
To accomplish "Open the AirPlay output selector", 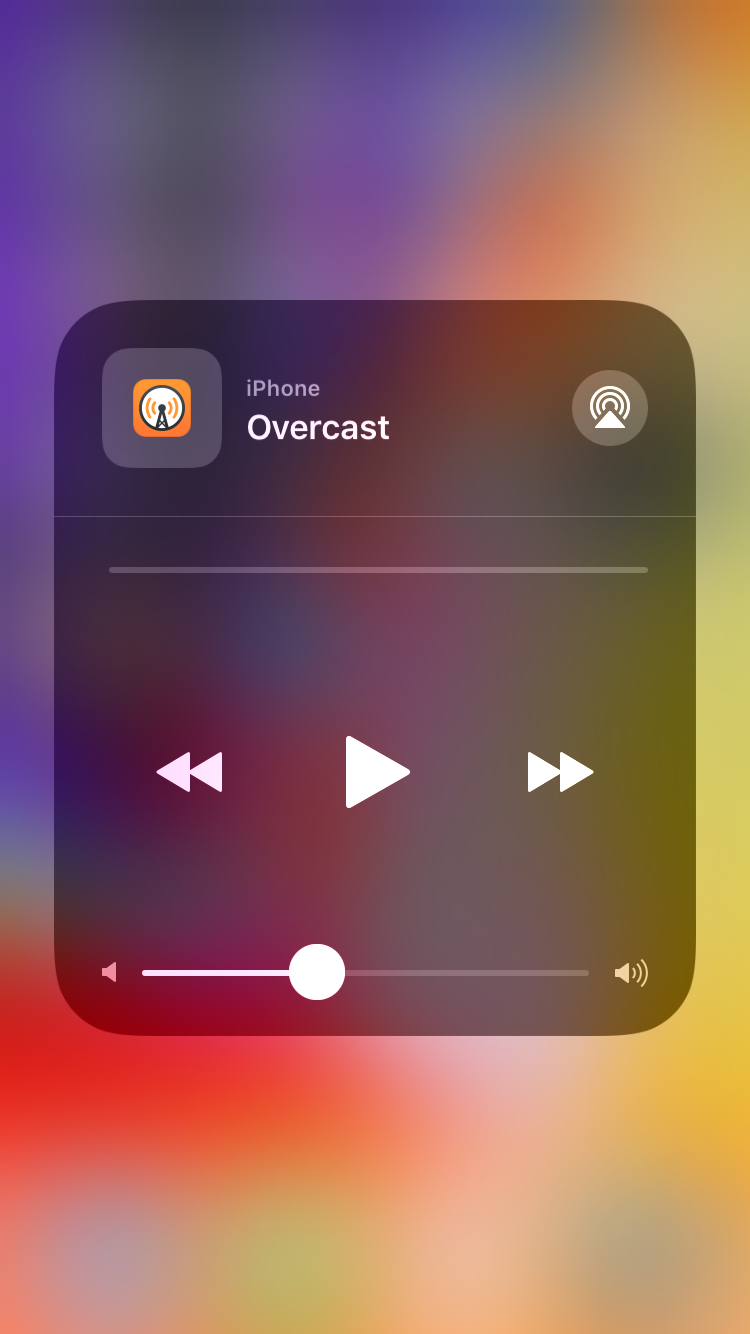I will 610,408.
